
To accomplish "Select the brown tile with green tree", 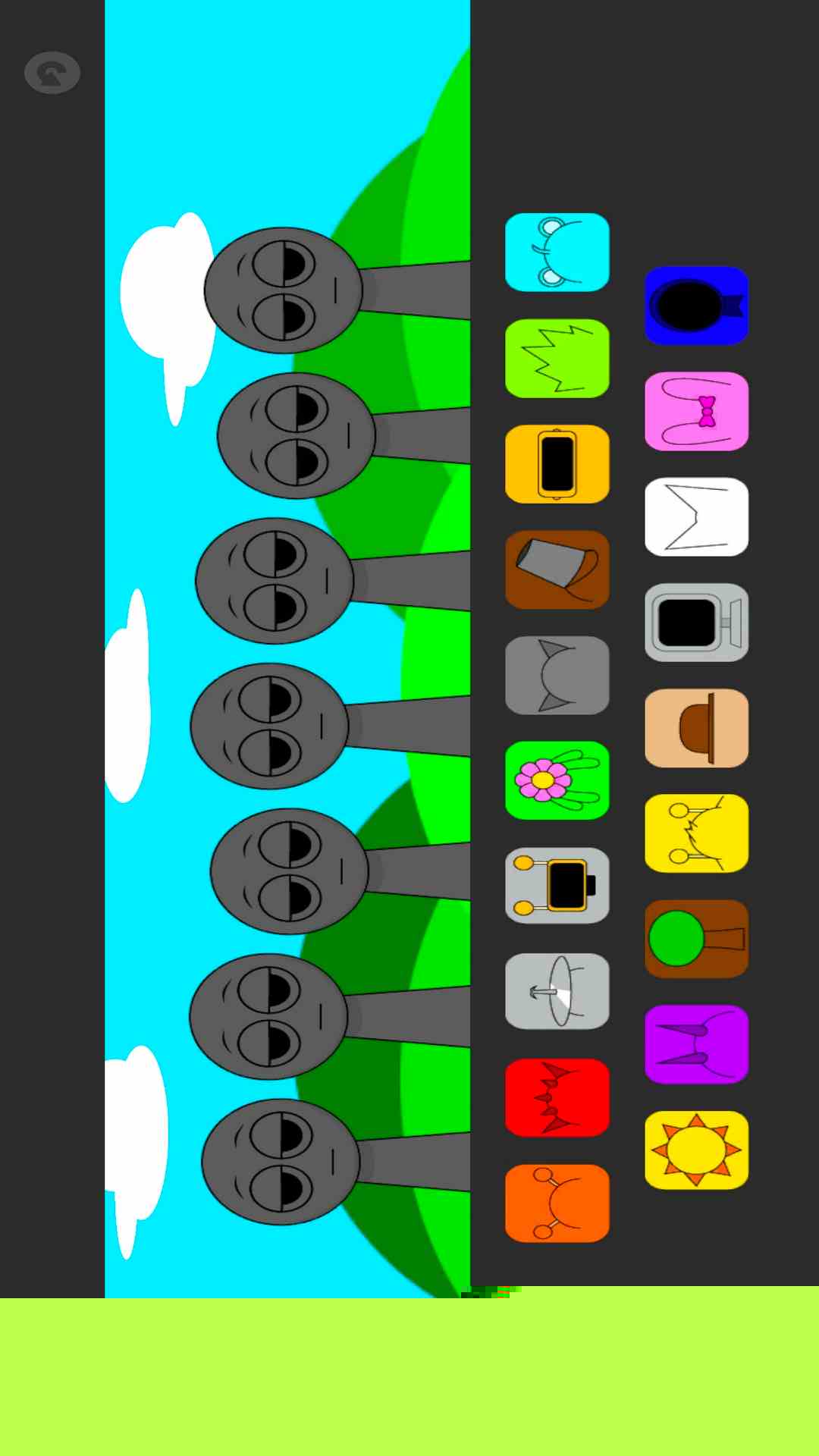I will click(696, 939).
